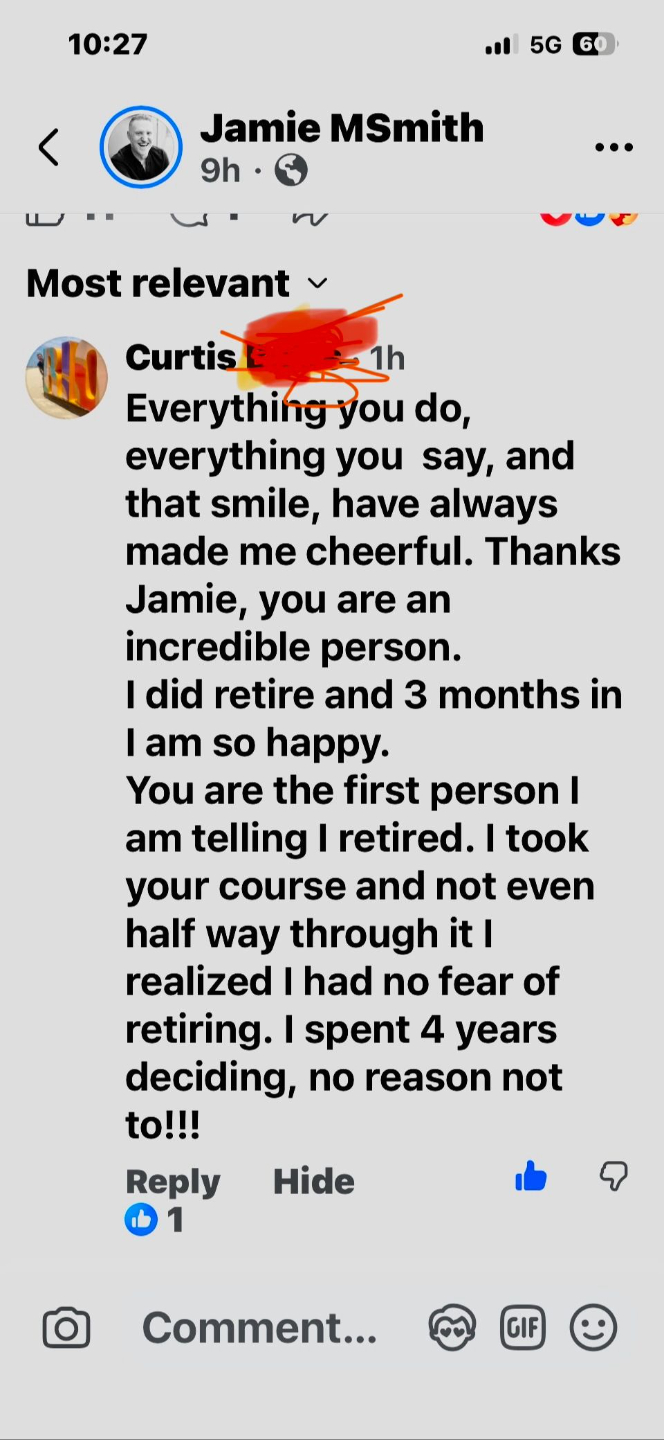Open Jamie MSmith's profile picture

tap(141, 147)
